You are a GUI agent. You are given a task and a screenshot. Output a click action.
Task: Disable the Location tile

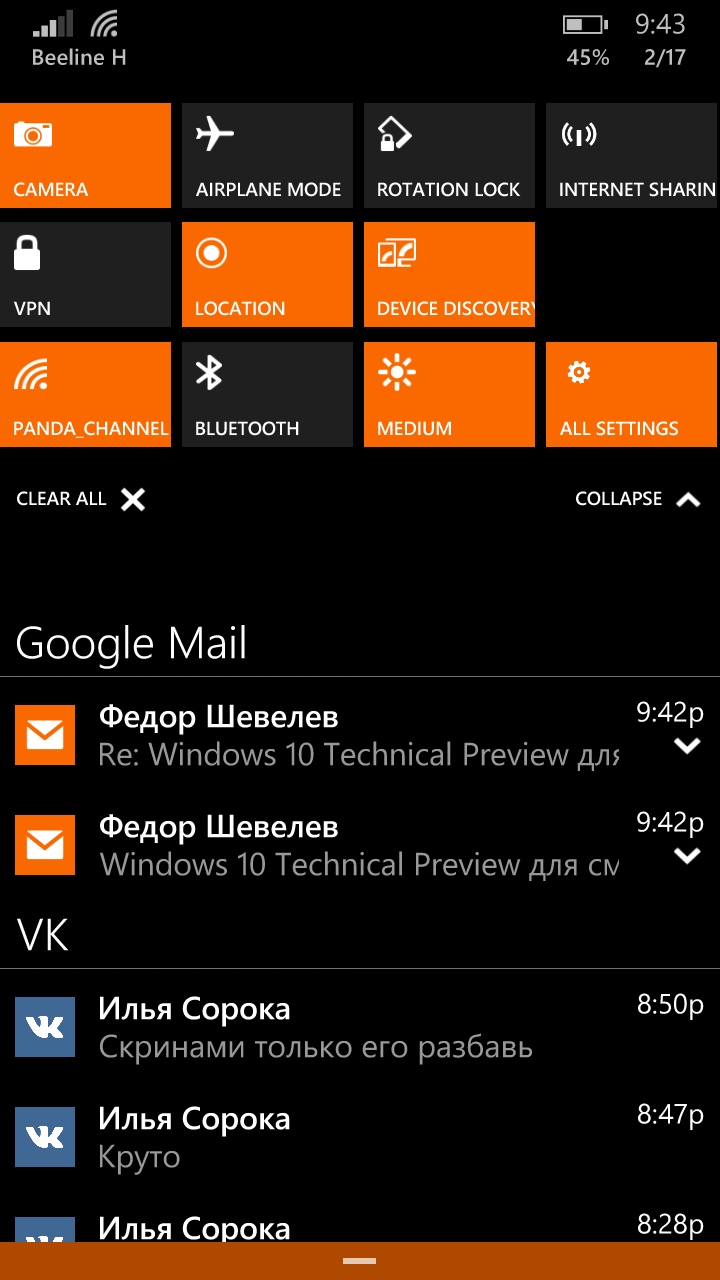click(x=267, y=274)
